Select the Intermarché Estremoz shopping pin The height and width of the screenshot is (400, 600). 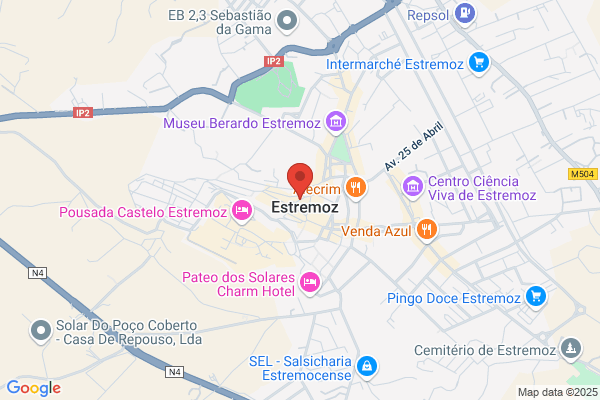(479, 64)
